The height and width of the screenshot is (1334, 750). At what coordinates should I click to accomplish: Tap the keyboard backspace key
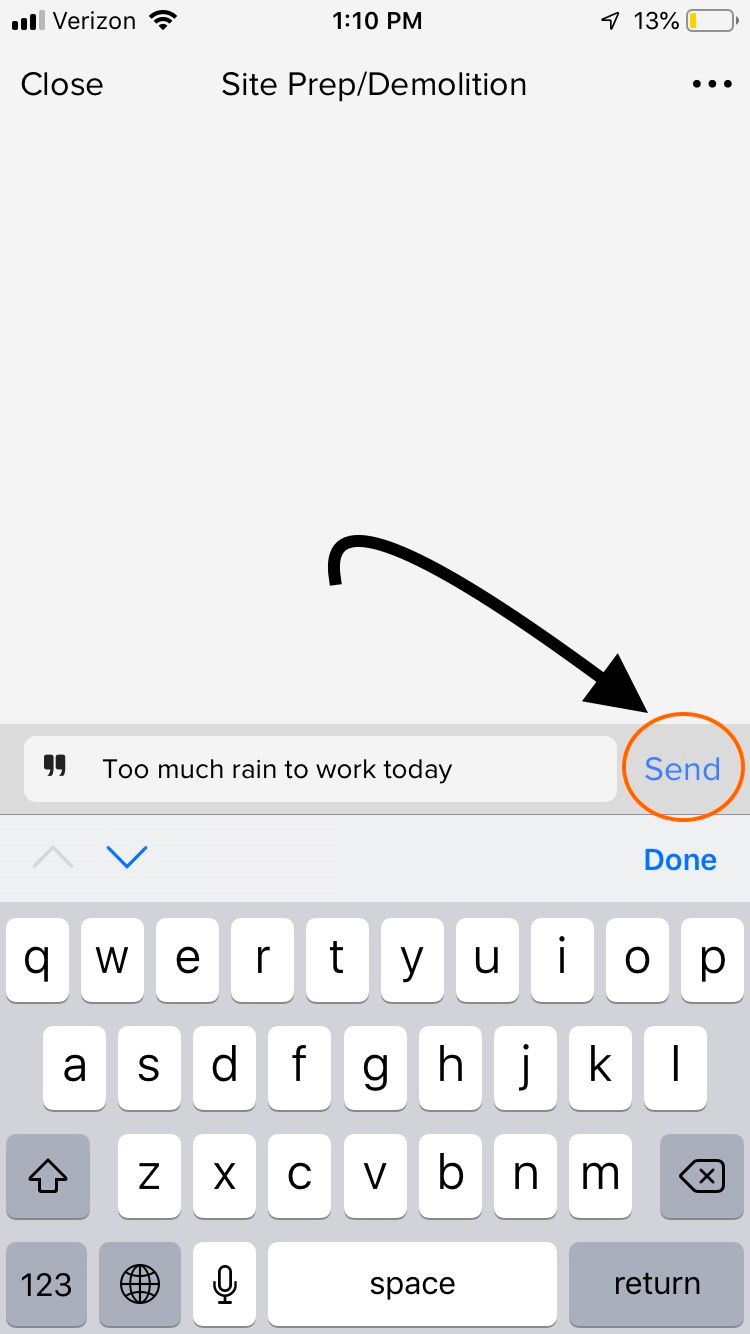point(702,1175)
